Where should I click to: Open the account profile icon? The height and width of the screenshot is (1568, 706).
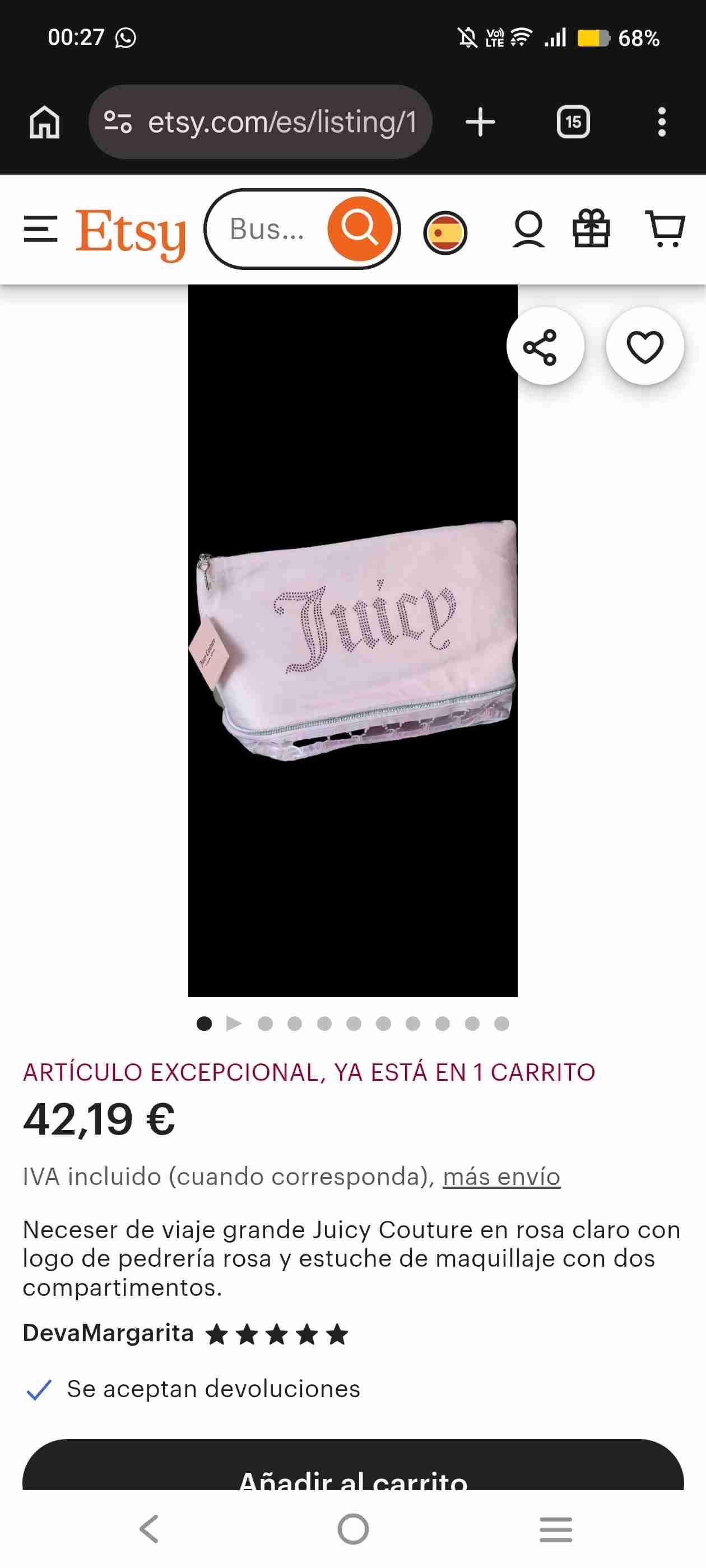[x=528, y=230]
